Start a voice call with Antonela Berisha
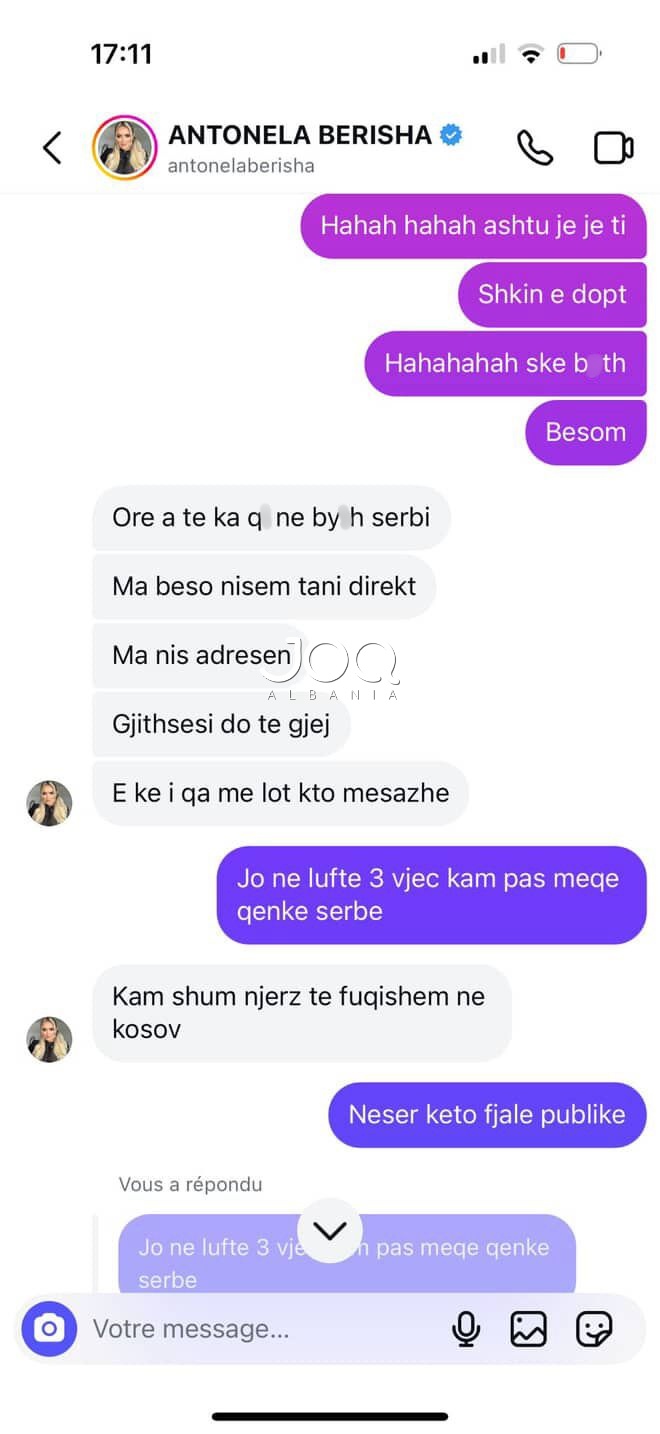The width and height of the screenshot is (660, 1434). (x=534, y=148)
